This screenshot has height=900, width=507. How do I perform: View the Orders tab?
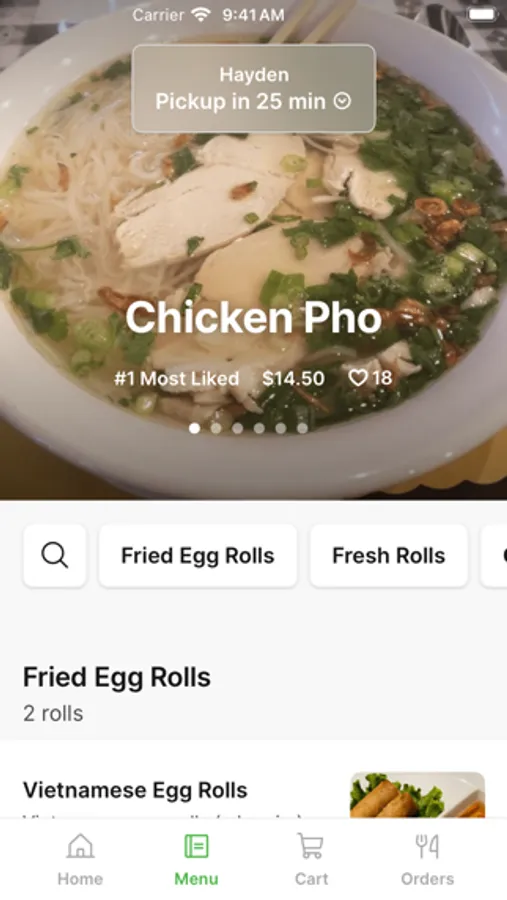pos(427,860)
